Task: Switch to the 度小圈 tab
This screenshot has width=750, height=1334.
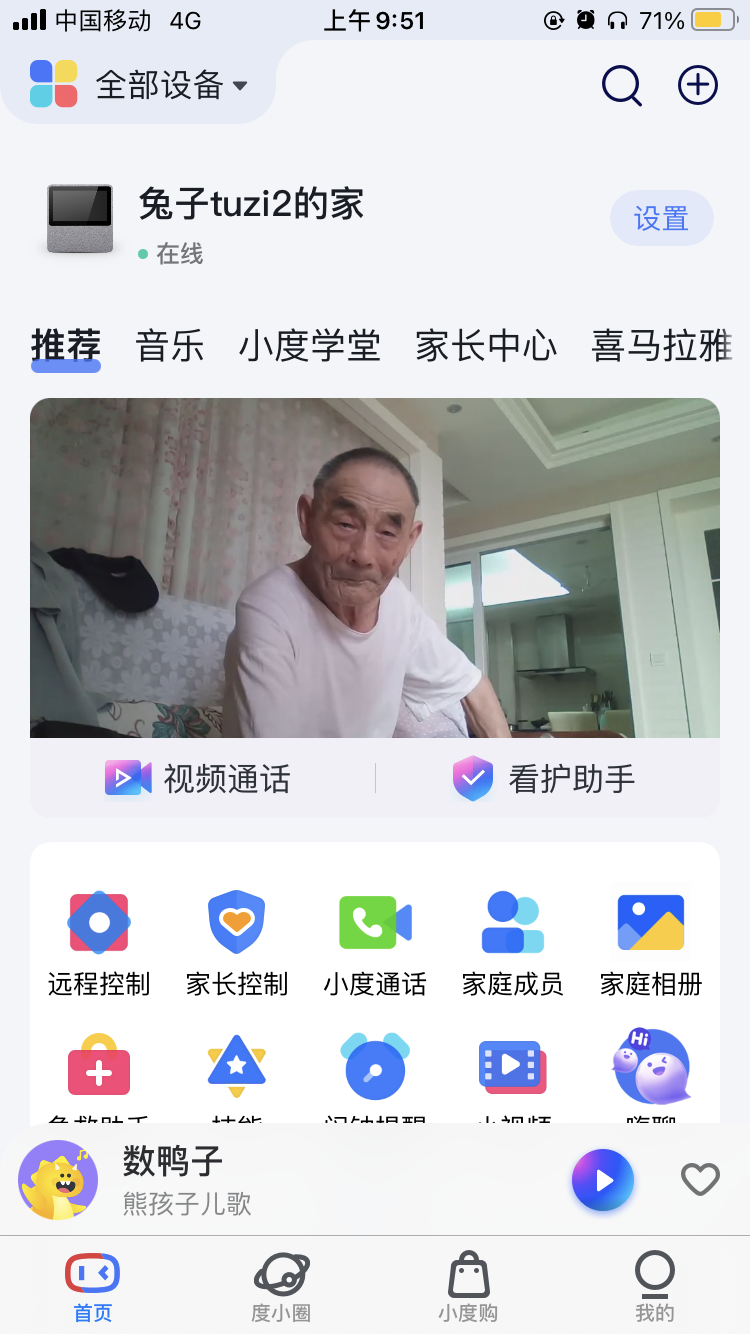Action: [x=281, y=1288]
